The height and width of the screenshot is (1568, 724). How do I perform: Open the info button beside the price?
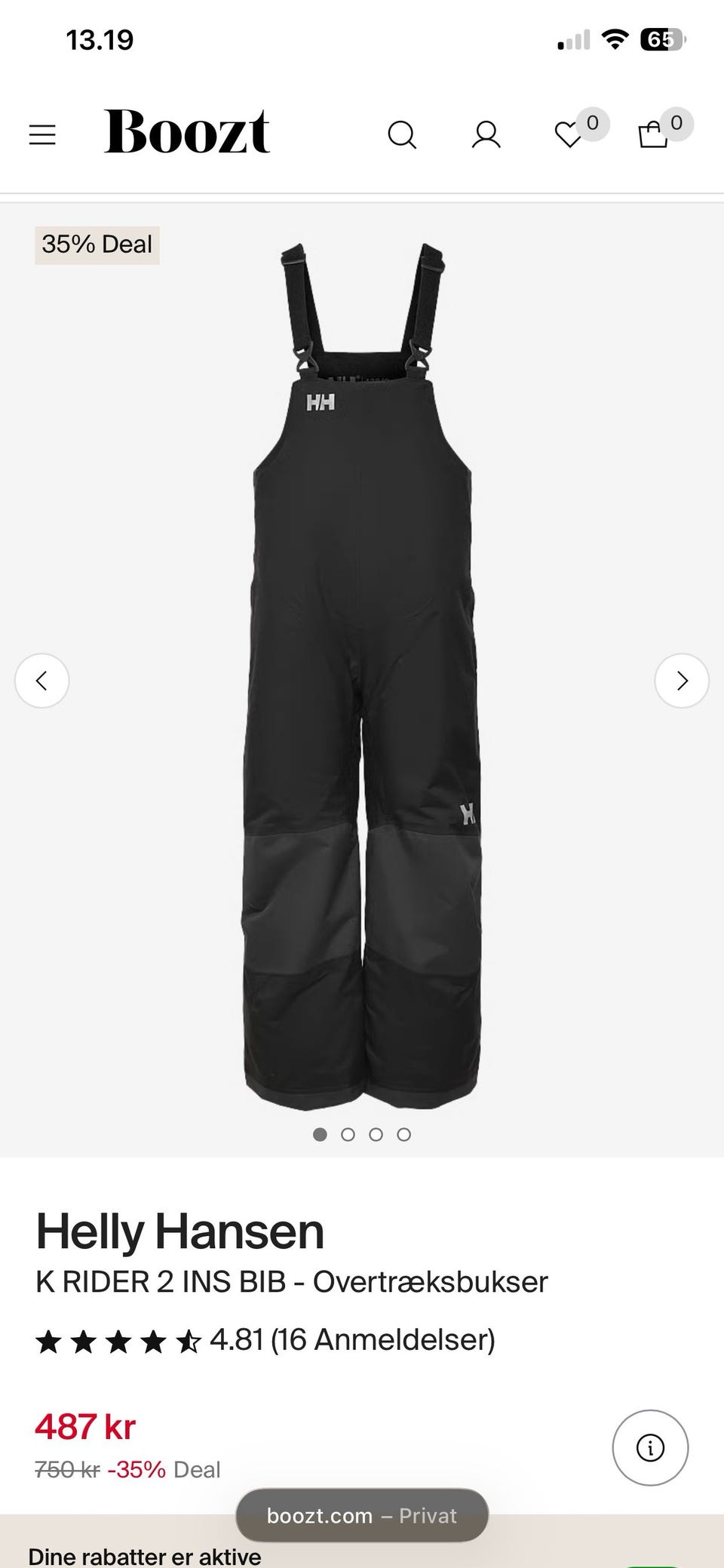pyautogui.click(x=650, y=1447)
